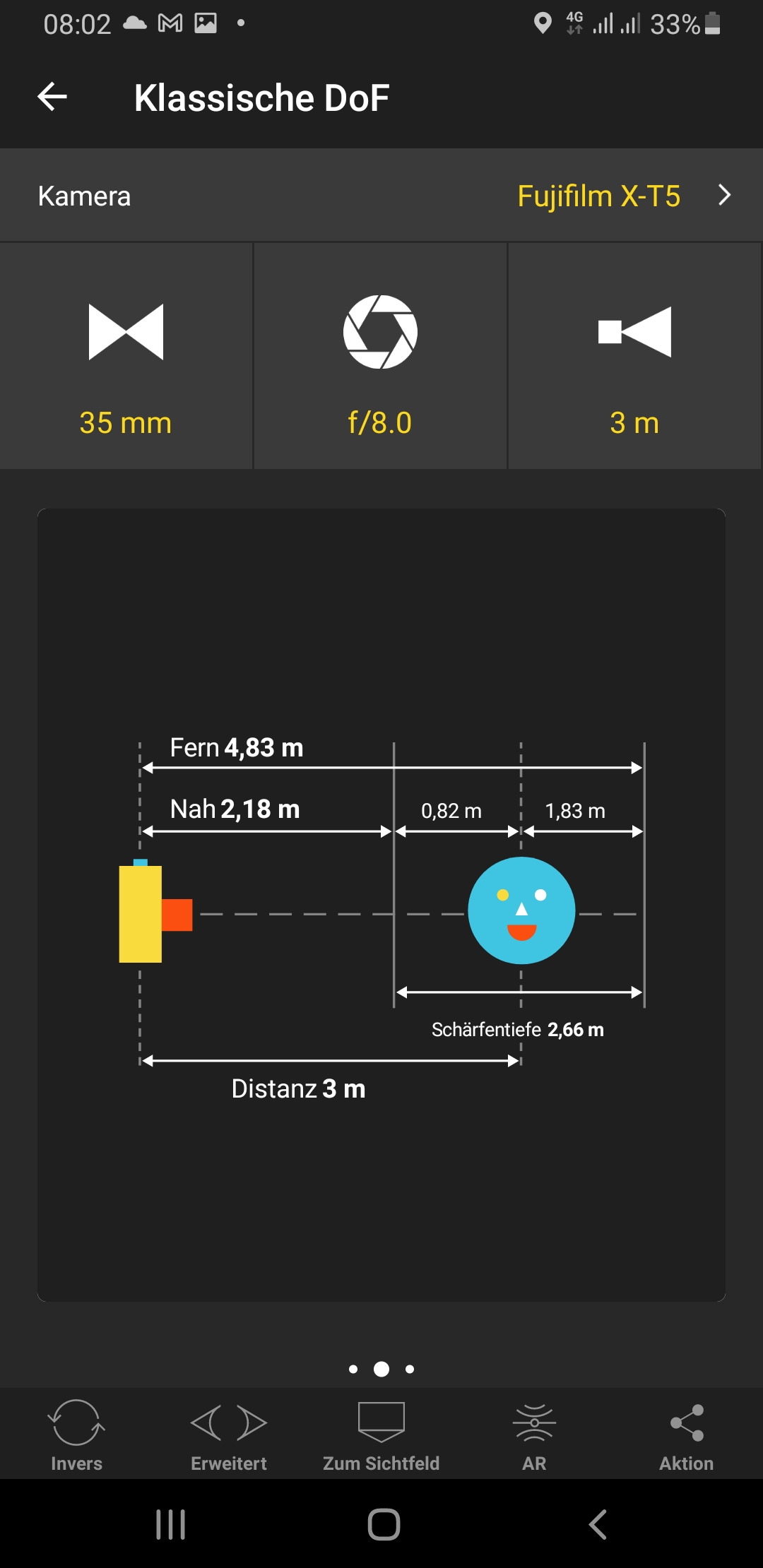The image size is (763, 1568).
Task: Launch the AR view
Action: [x=534, y=1435]
